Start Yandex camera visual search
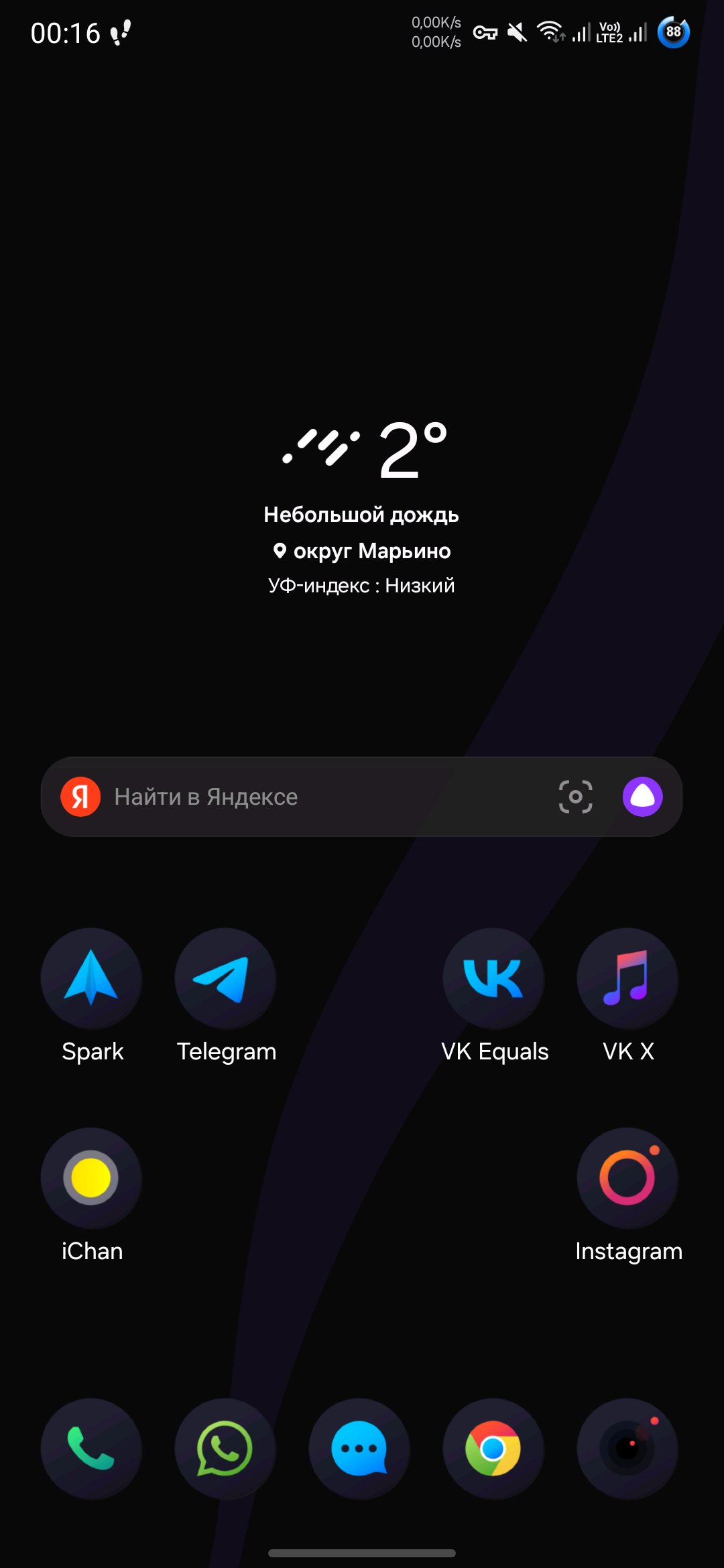This screenshot has width=724, height=1568. click(x=575, y=797)
